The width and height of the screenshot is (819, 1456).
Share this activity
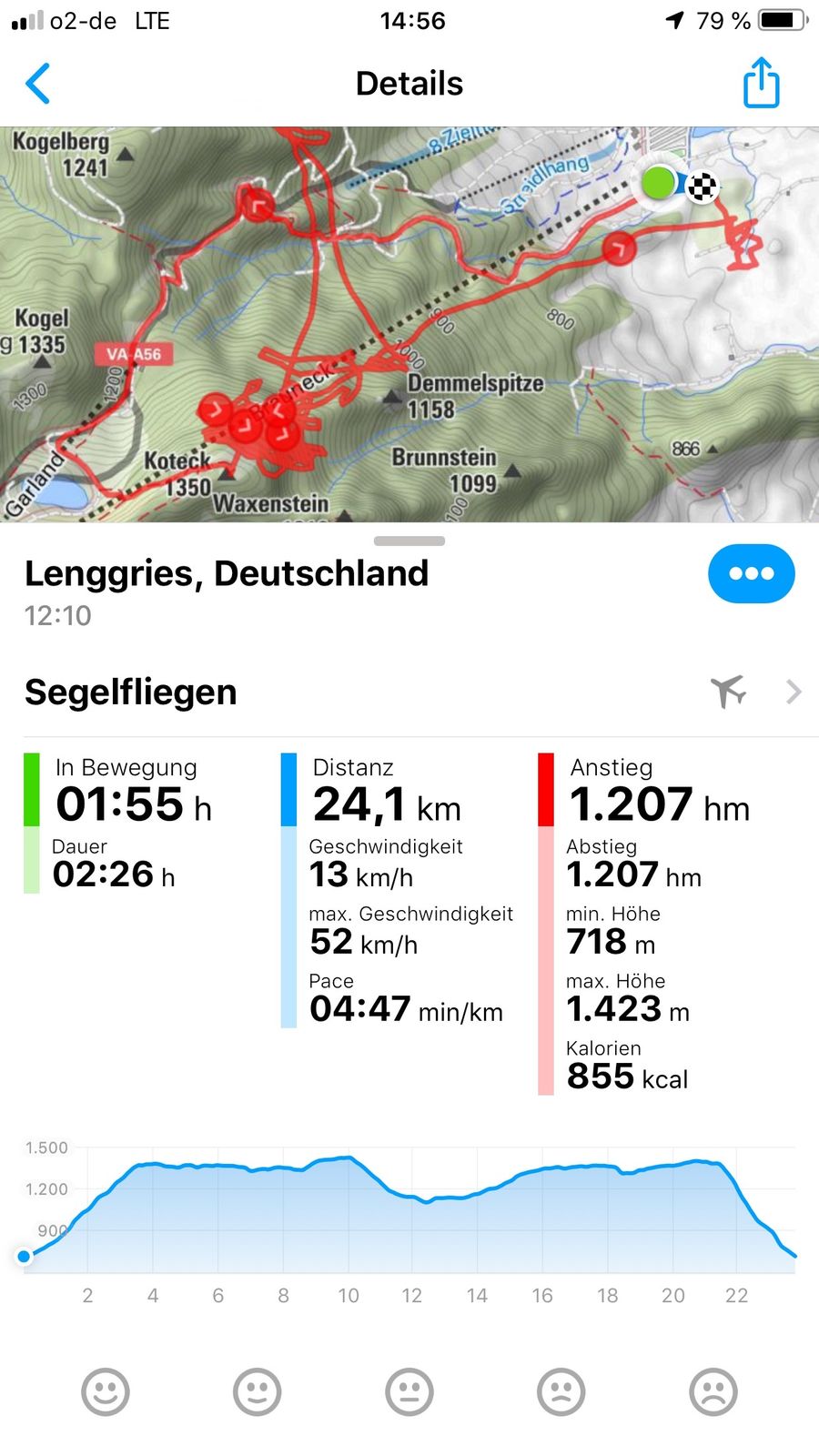[x=761, y=84]
